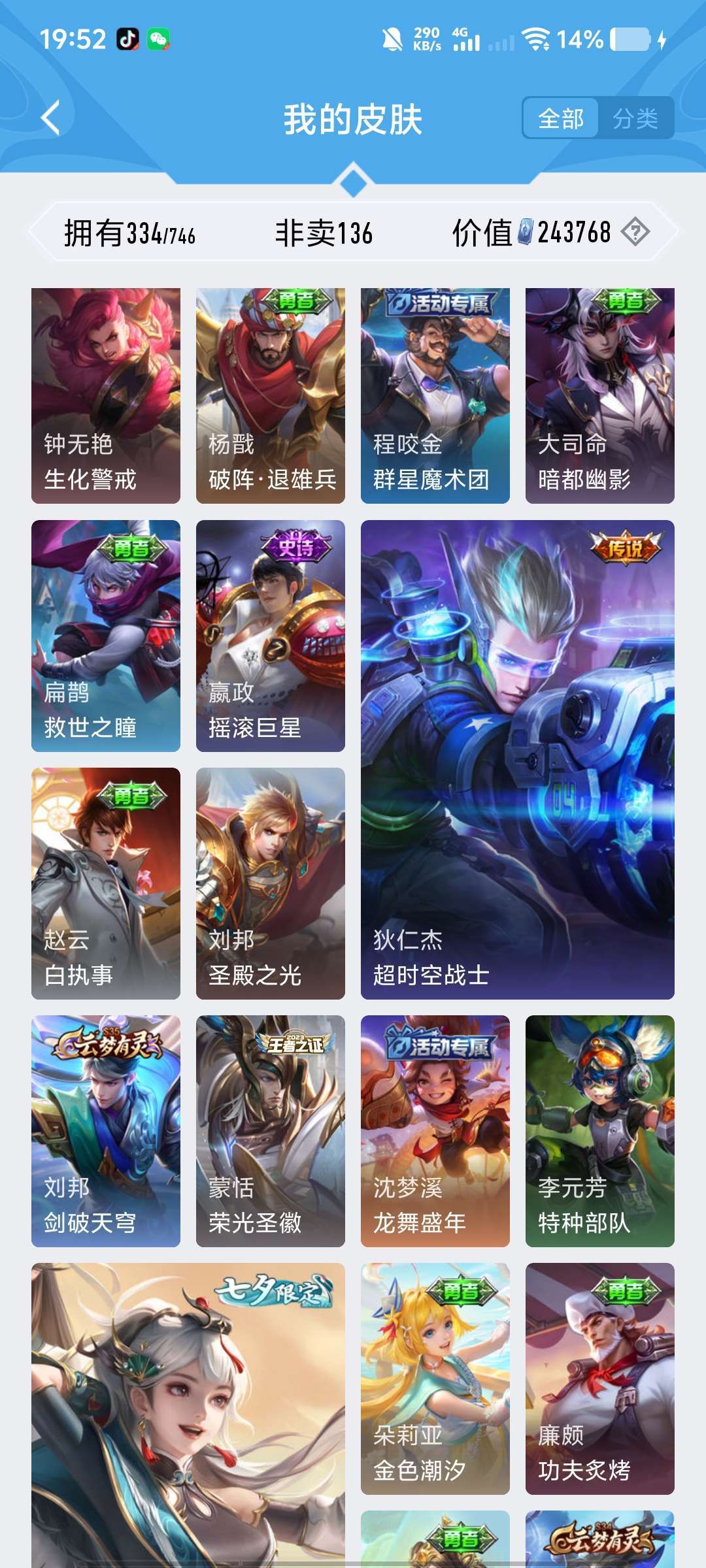
Task: Click the 活动专属 badge on 程咬金's card
Action: coord(437,304)
